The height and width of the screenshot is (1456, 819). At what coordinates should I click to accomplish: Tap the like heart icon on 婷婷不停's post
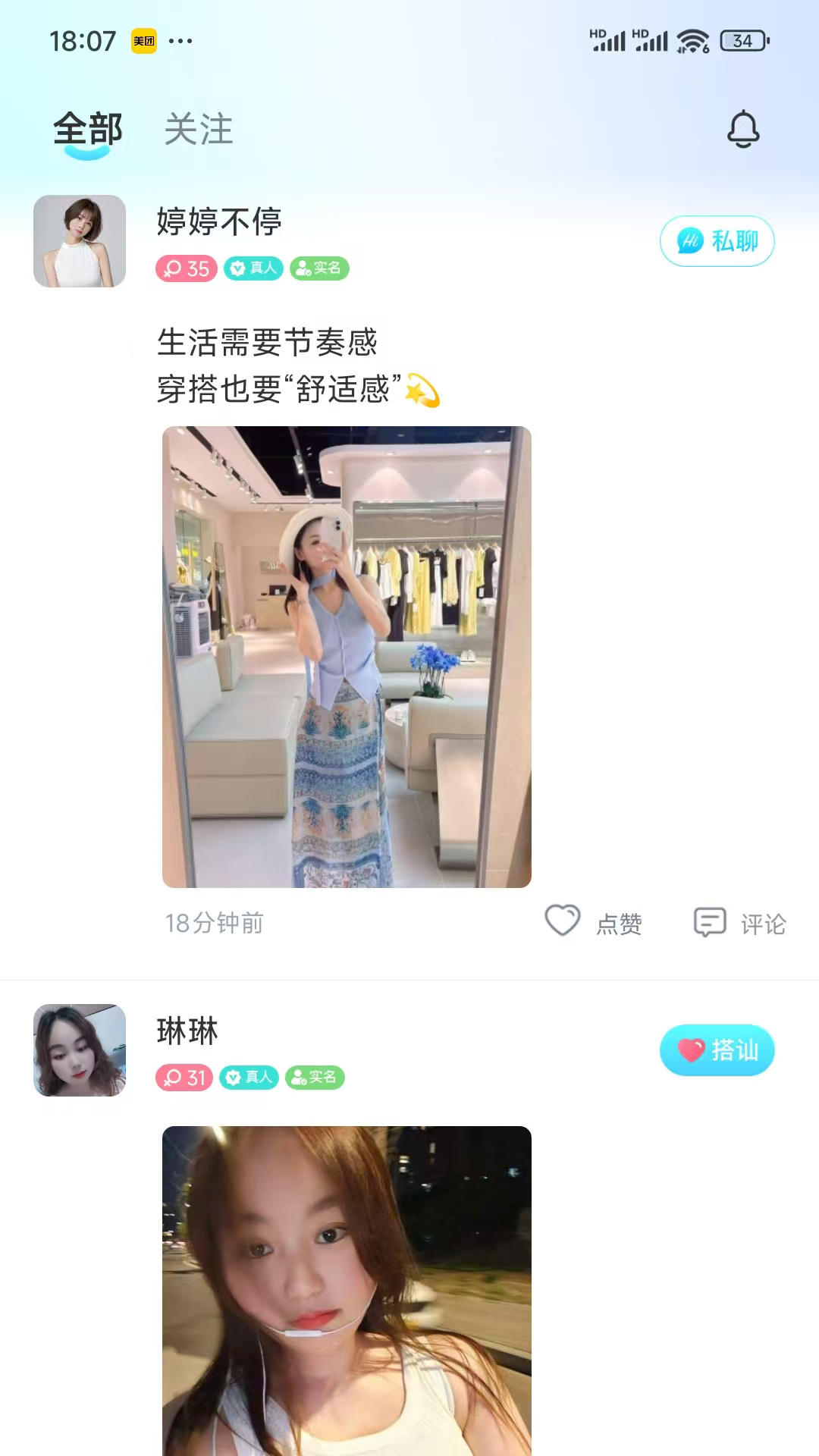click(562, 924)
